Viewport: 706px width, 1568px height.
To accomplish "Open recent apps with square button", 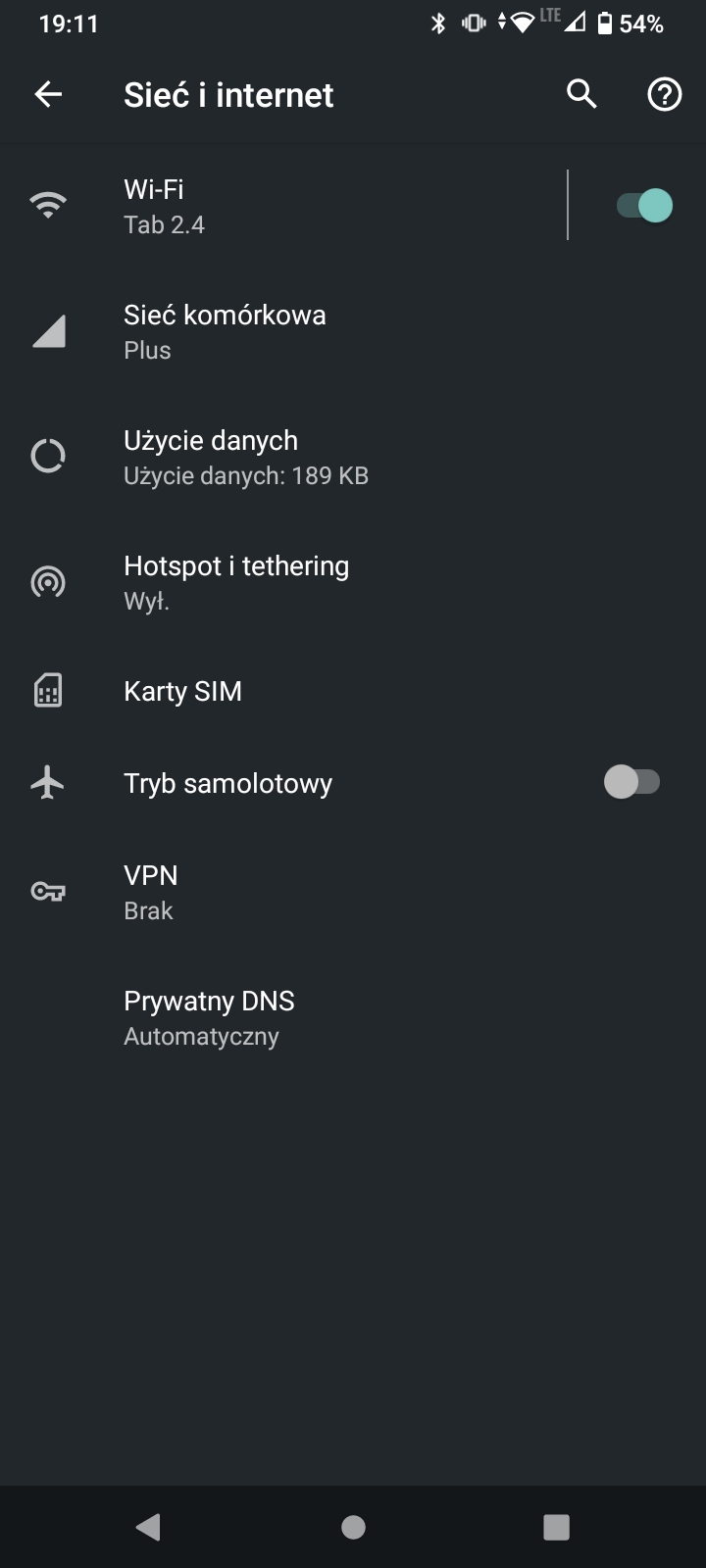I will (556, 1527).
